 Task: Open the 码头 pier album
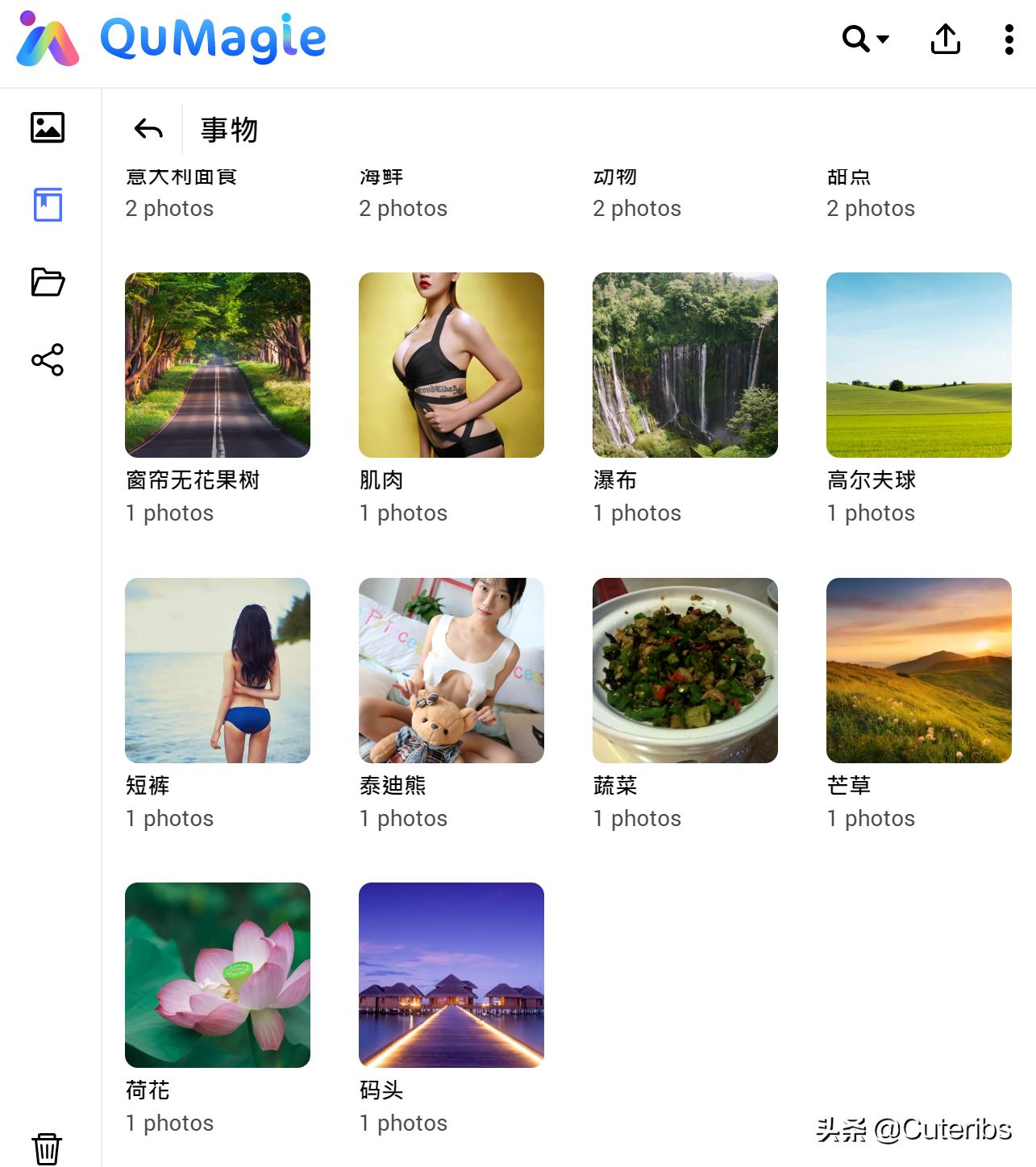pyautogui.click(x=451, y=975)
